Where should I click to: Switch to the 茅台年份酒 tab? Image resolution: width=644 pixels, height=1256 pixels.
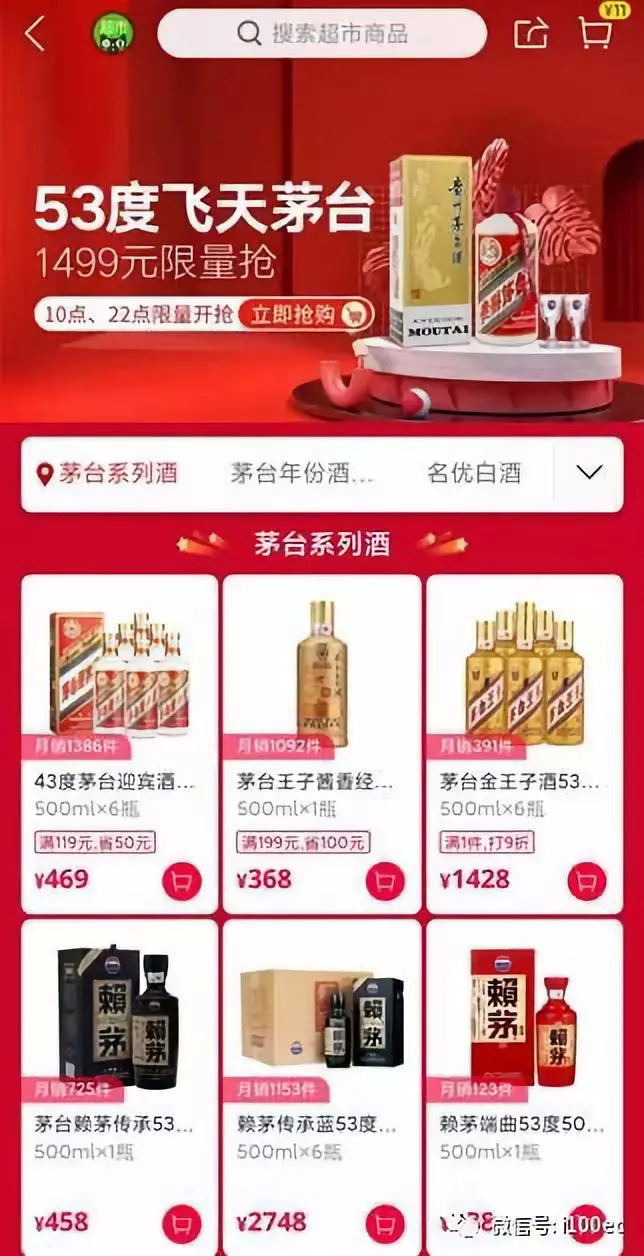pyautogui.click(x=303, y=473)
